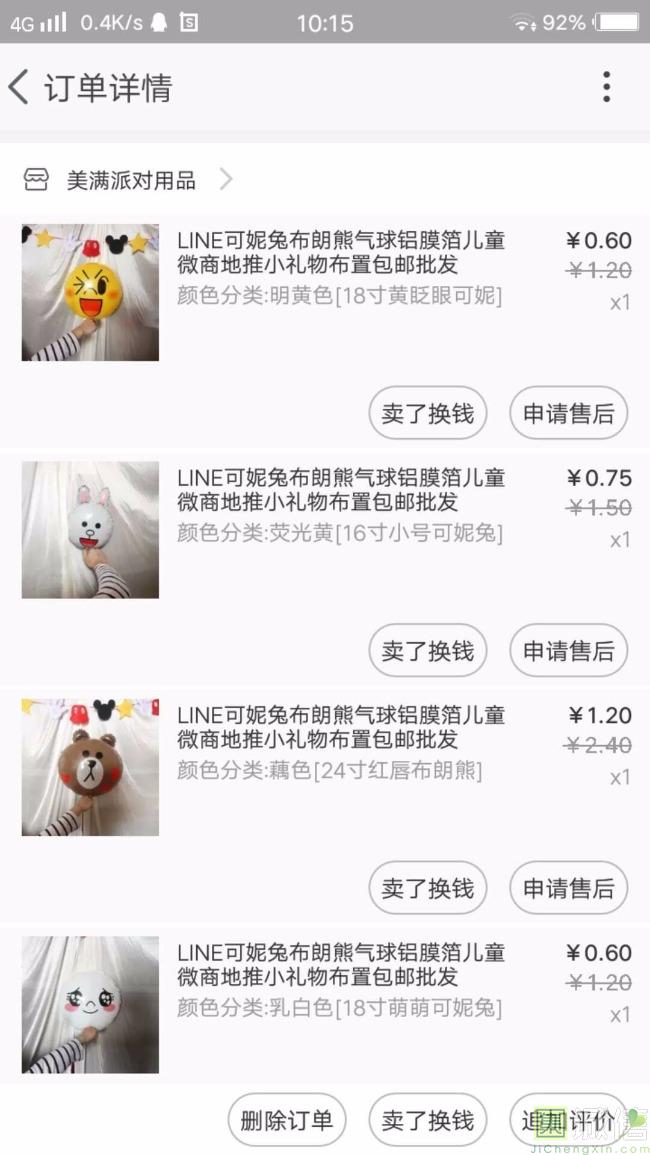Tap 卖了换钱 for 16寸小号可妮兔 item
Viewport: 650px width, 1155px height.
click(x=427, y=651)
